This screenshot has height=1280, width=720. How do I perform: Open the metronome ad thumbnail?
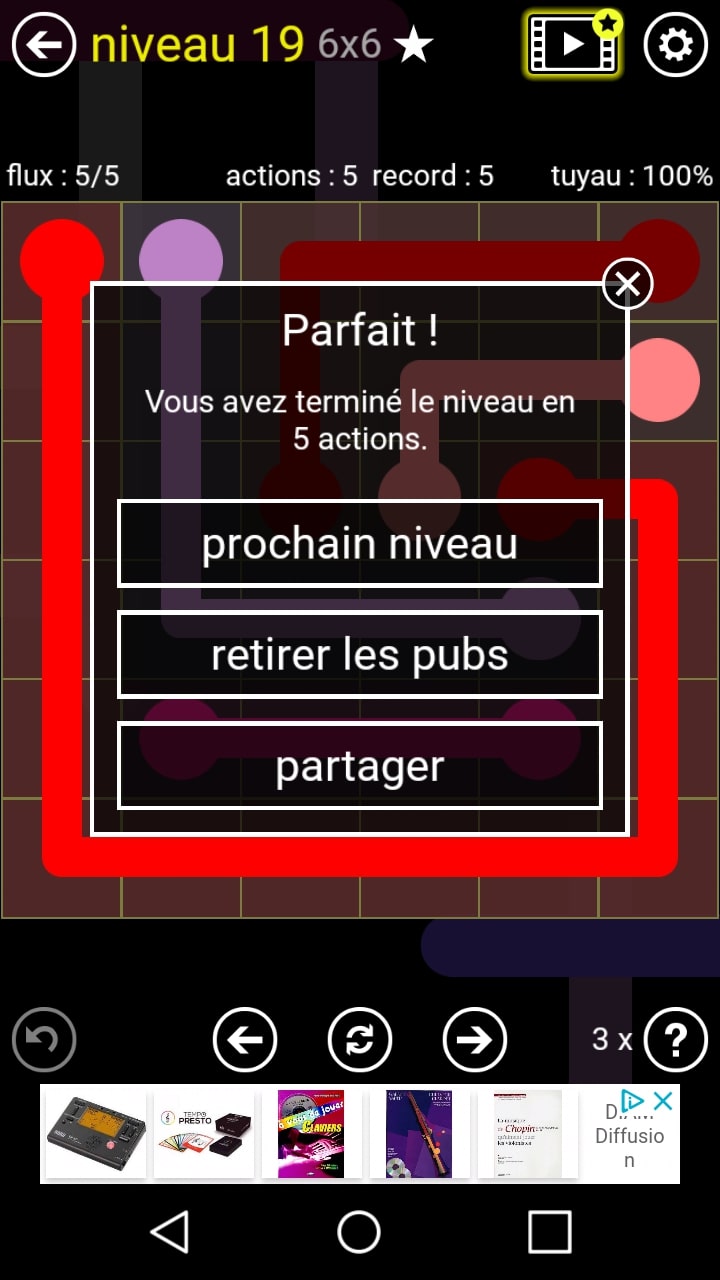(x=96, y=1134)
